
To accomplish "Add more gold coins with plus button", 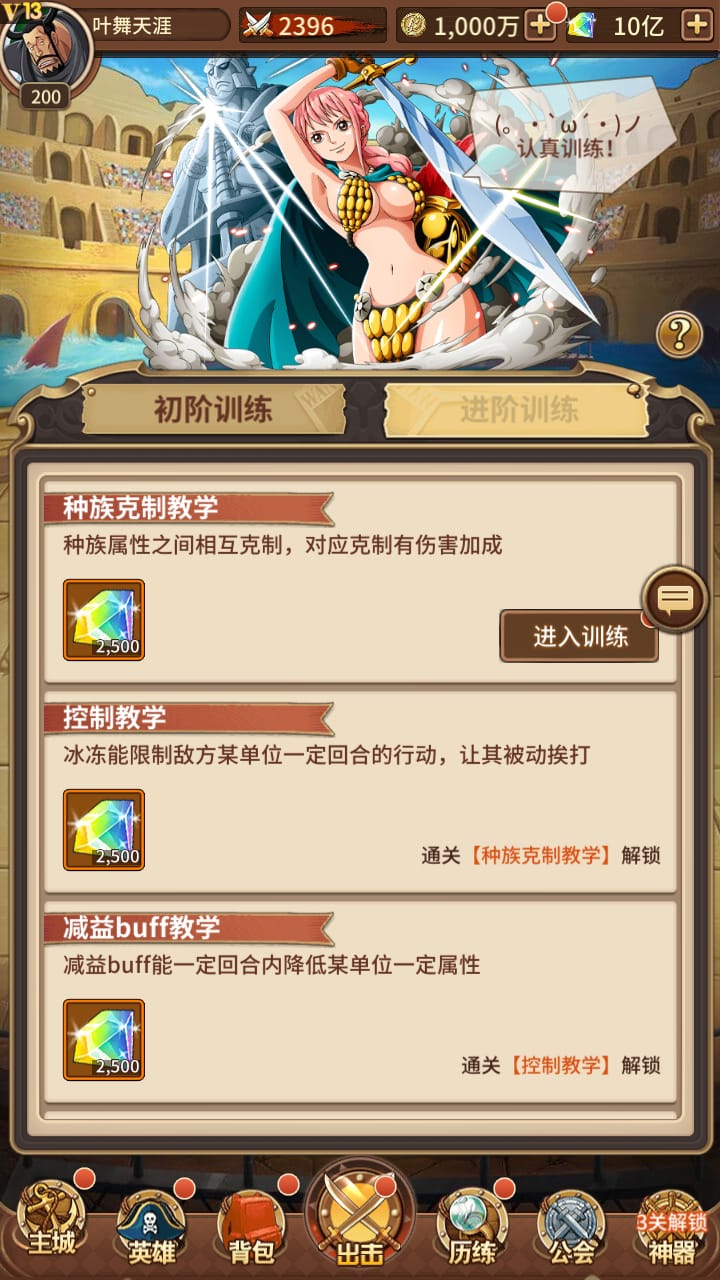I will coord(540,25).
